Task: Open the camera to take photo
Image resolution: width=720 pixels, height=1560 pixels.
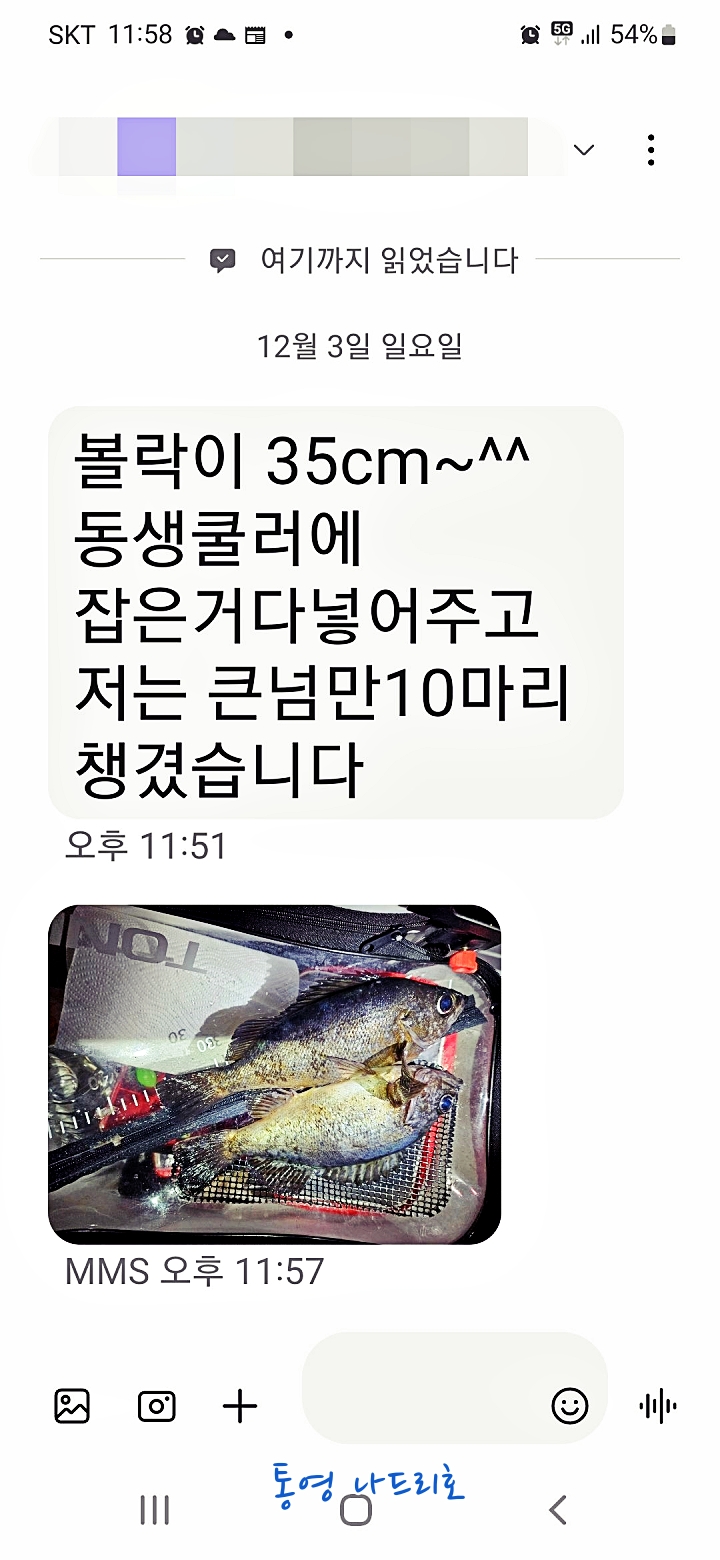Action: (156, 1406)
